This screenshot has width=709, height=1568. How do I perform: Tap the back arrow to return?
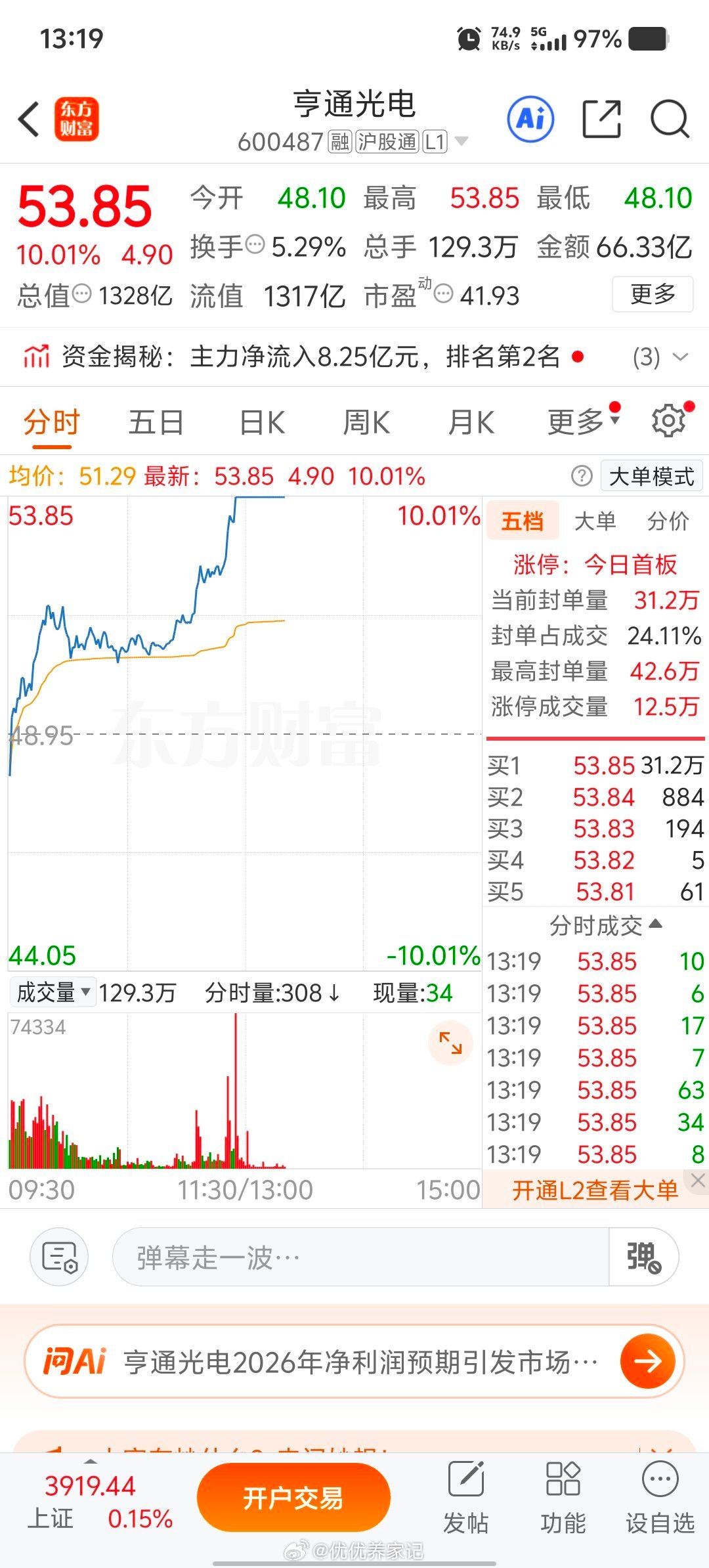click(x=28, y=120)
